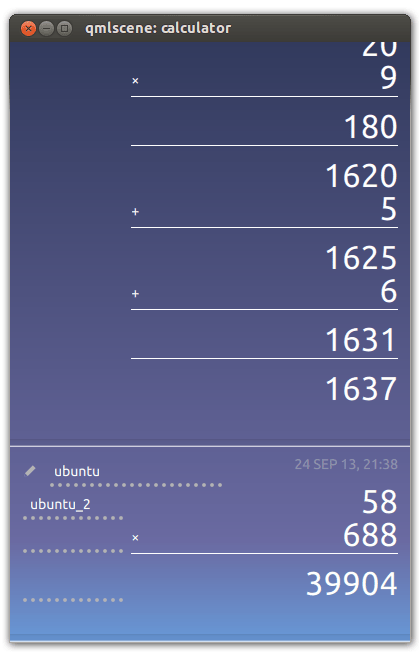Tap the pencil edit icon beside ubuntu
This screenshot has height=652, width=419.
30,471
